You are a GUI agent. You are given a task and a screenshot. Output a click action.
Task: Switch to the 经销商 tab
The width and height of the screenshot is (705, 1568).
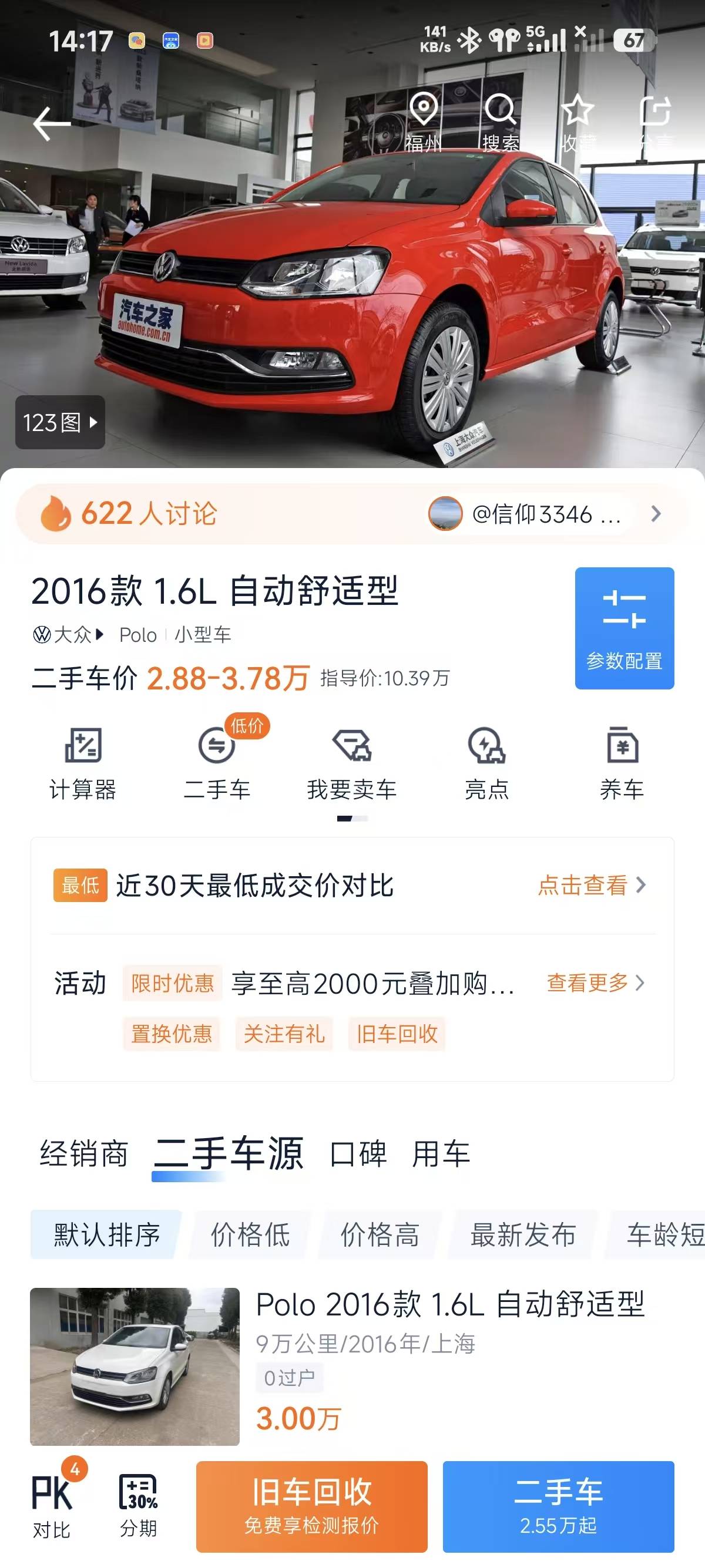(84, 1154)
